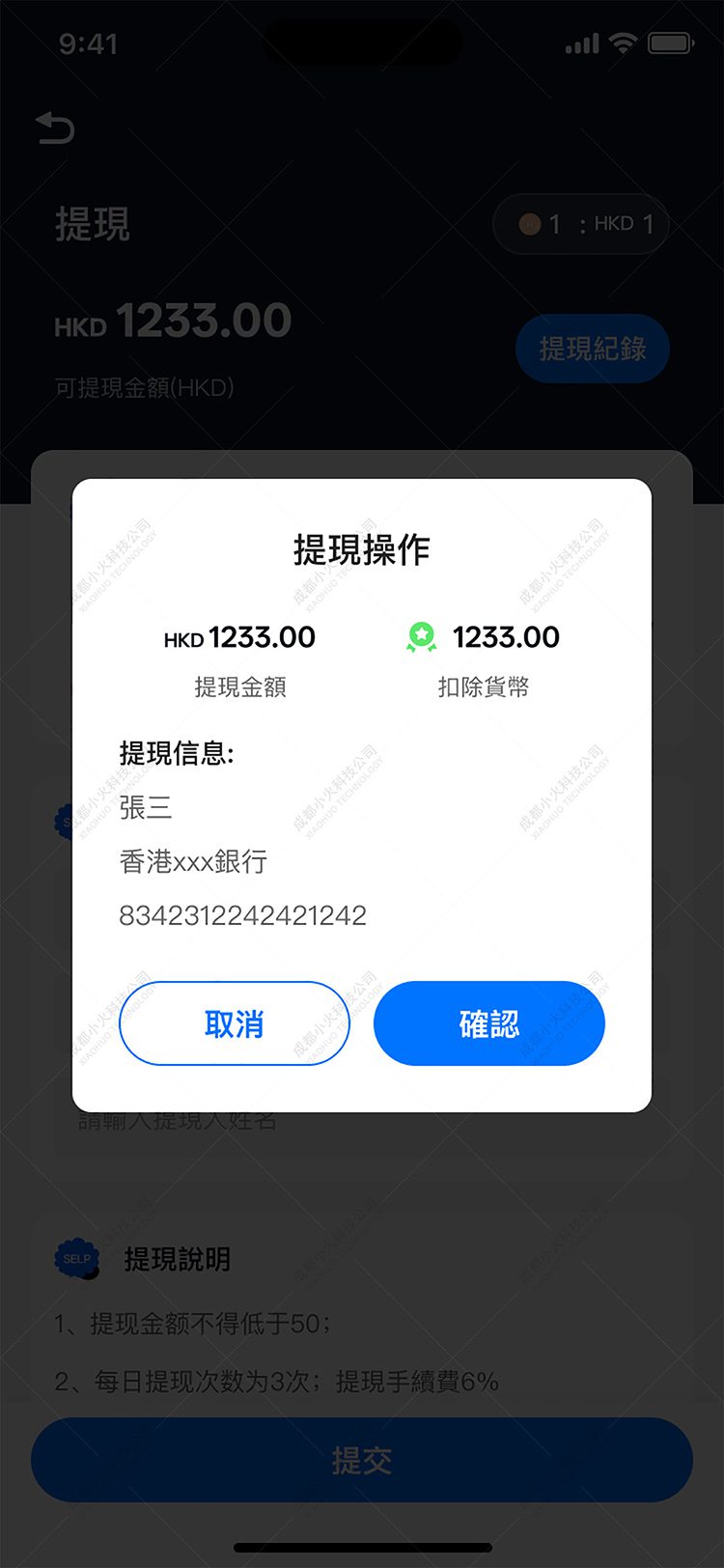724x1568 pixels.
Task: Click the account number 8342312242421242
Action: pyautogui.click(x=243, y=914)
